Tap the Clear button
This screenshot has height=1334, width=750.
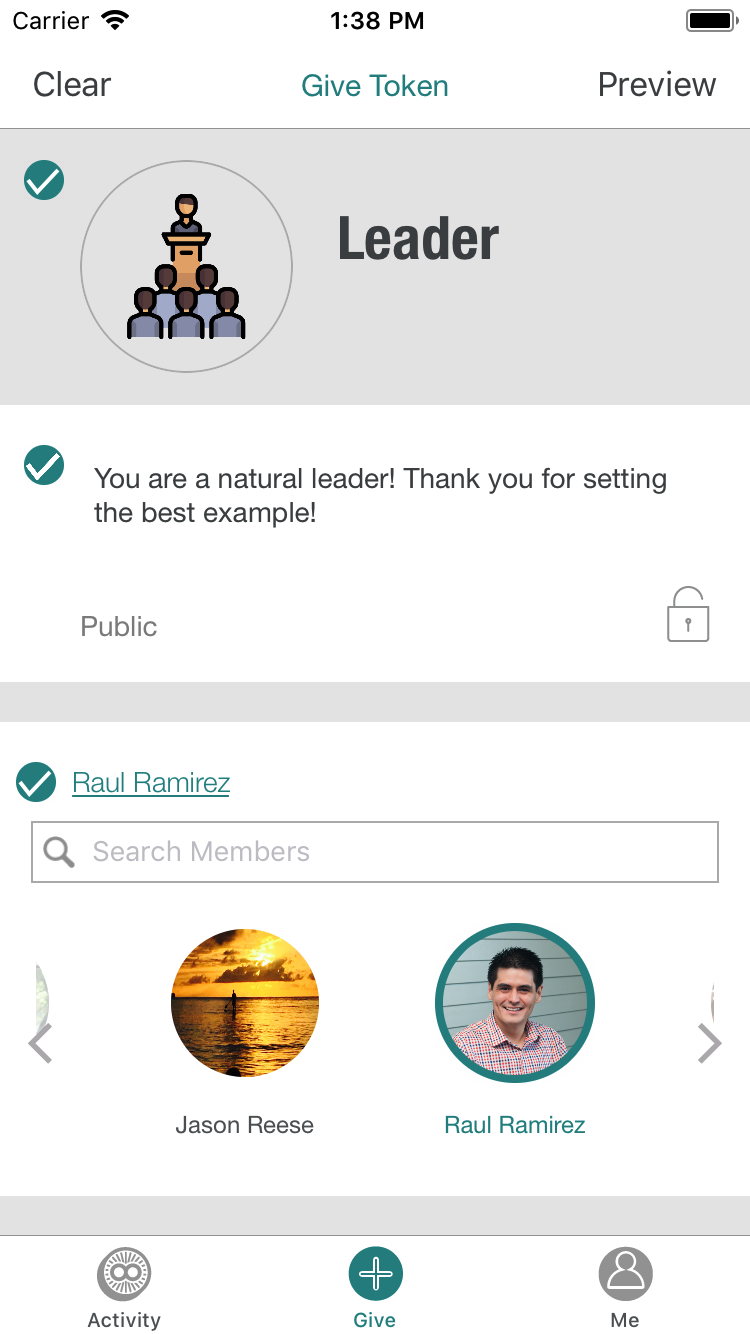[x=72, y=85]
